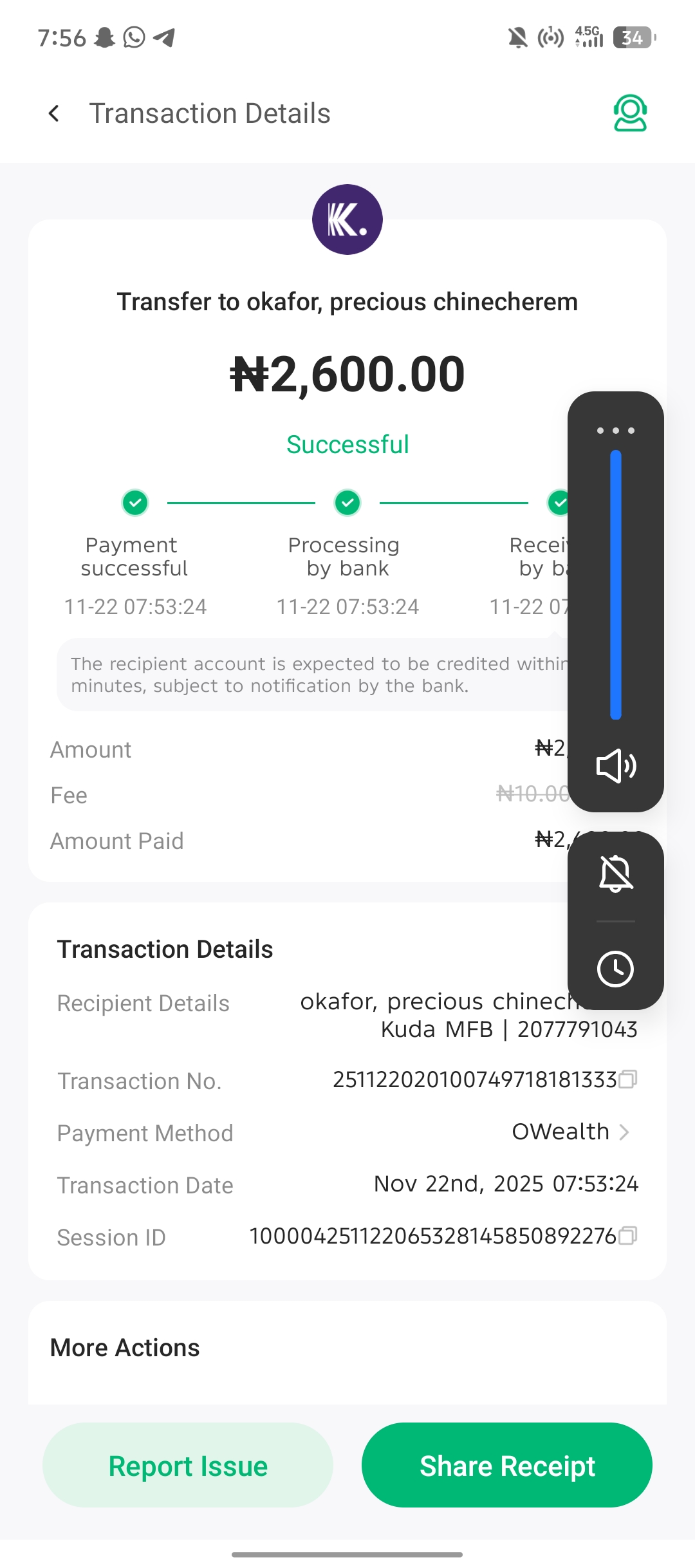This screenshot has height=1568, width=695.
Task: Adjust the volume slider level
Action: tap(616, 584)
